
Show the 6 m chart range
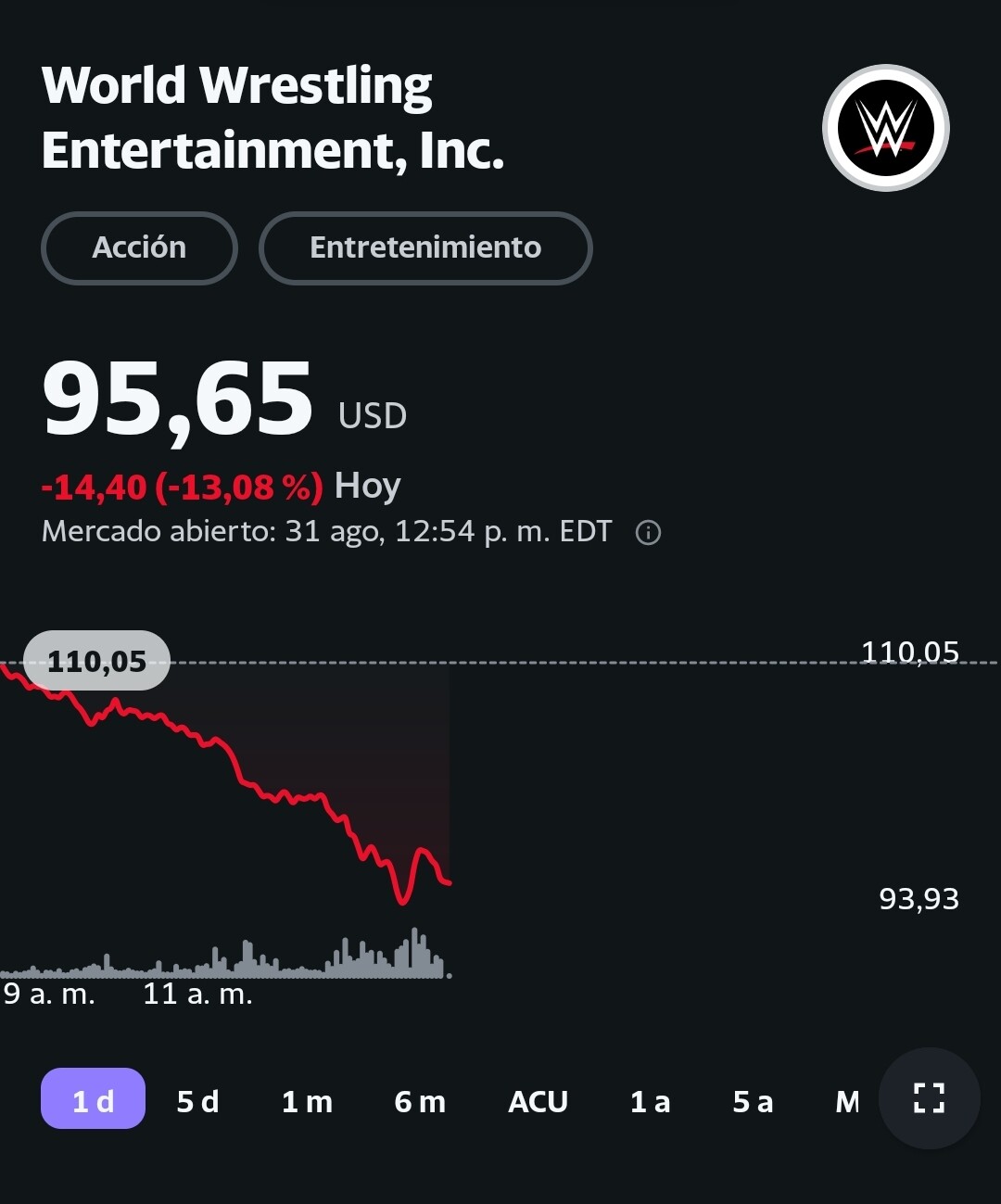[420, 1101]
